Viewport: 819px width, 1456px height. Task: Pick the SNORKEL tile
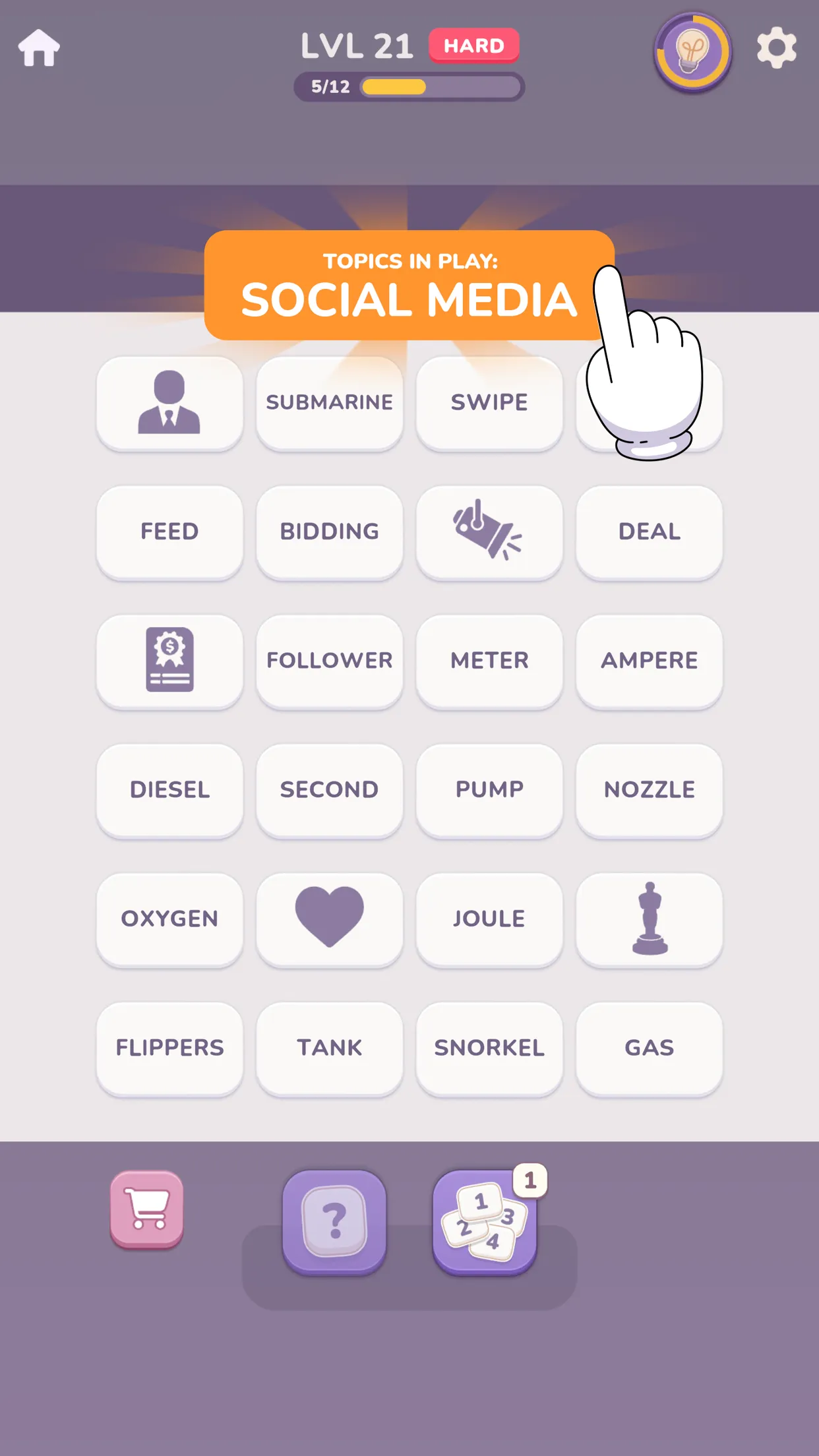[489, 1048]
